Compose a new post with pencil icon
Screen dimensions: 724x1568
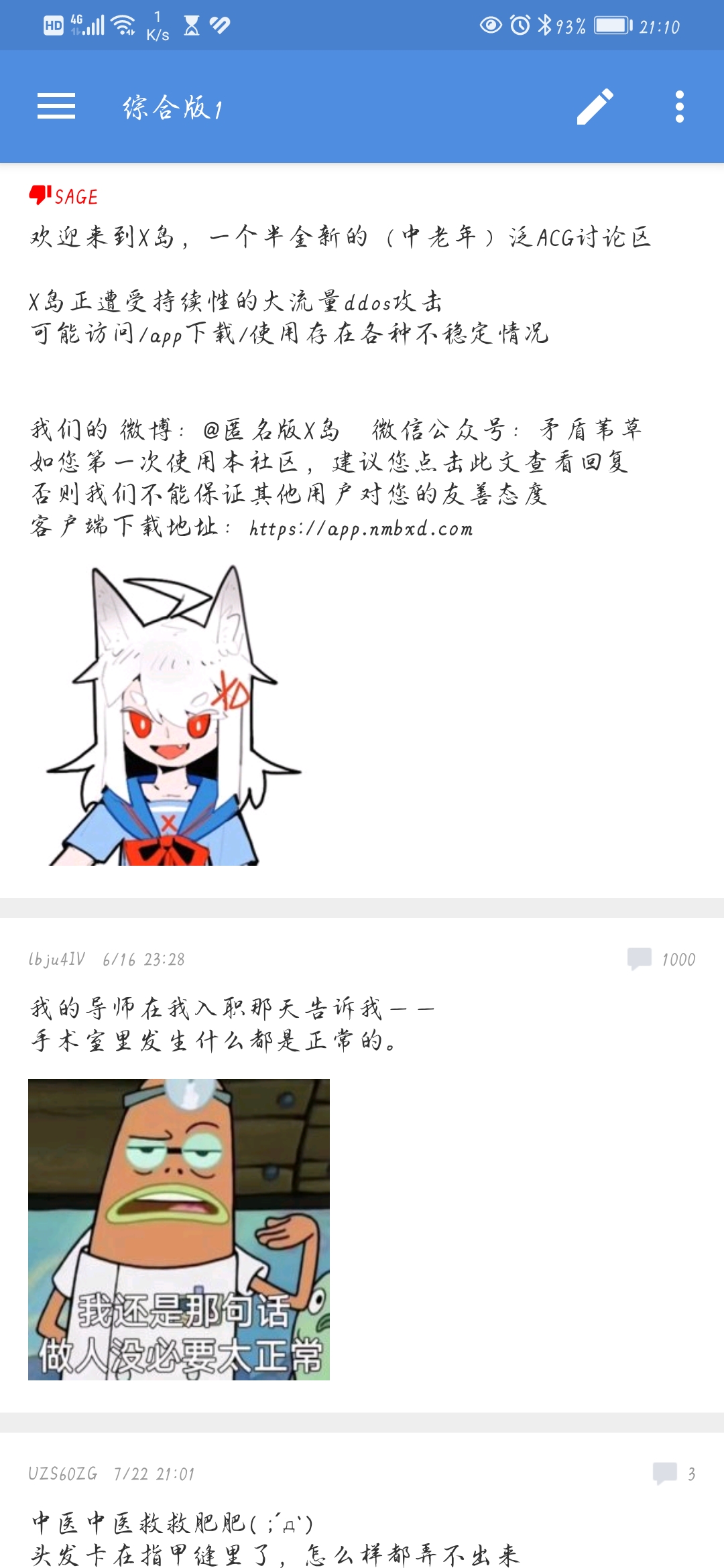tap(595, 107)
